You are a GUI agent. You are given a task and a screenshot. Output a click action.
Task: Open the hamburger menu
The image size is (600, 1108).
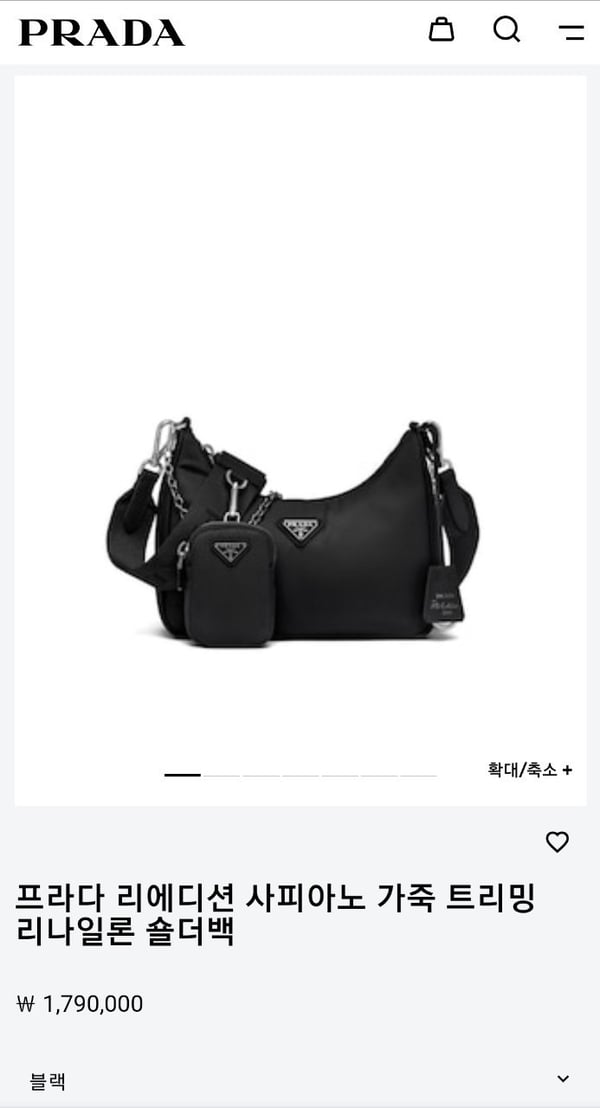coord(571,32)
